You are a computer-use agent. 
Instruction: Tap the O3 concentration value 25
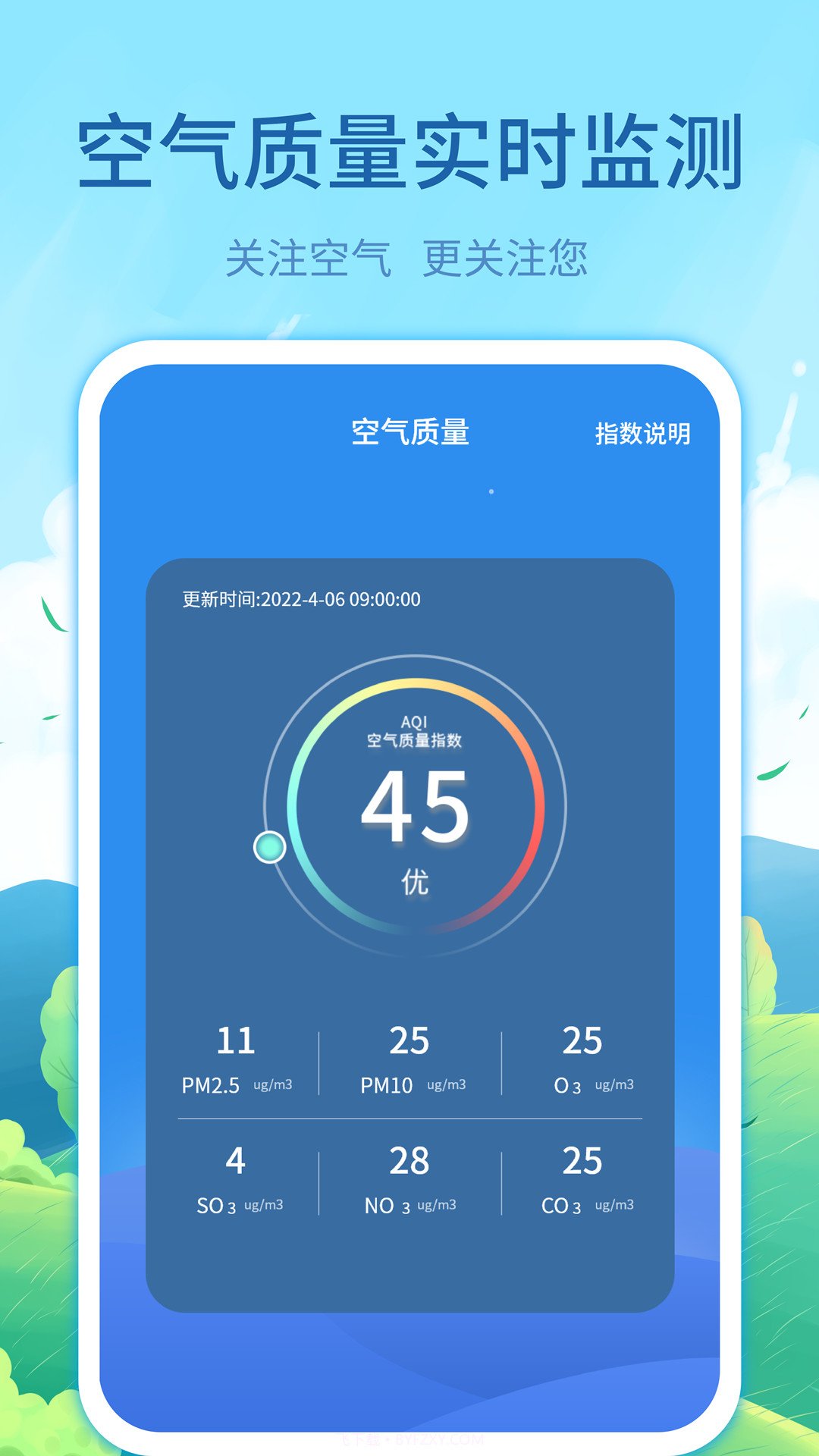pyautogui.click(x=582, y=1041)
